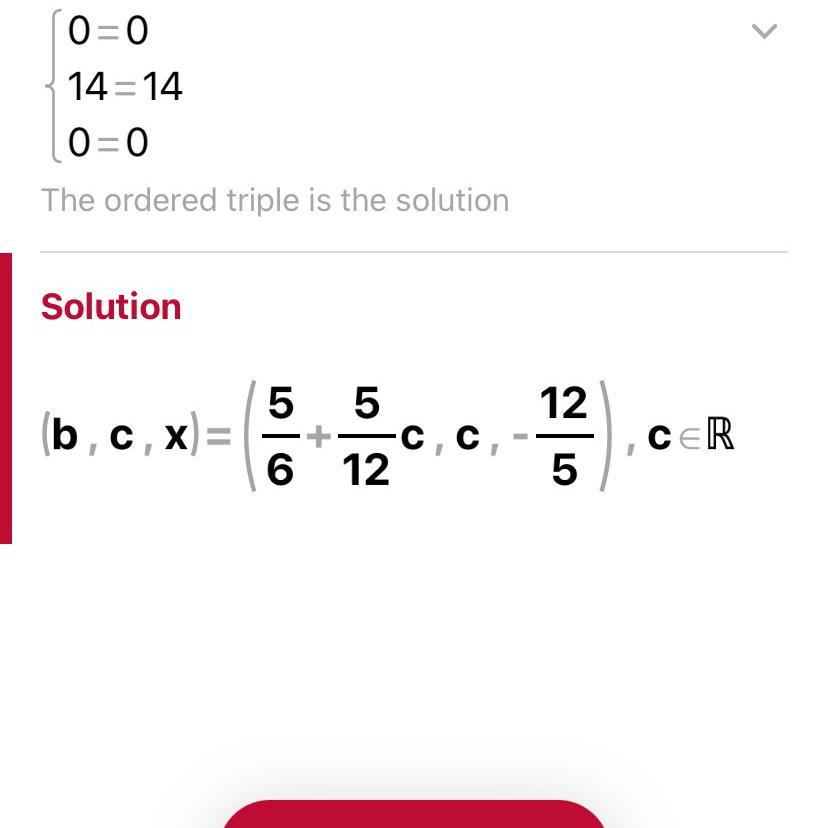The width and height of the screenshot is (828, 828).
Task: Tap the red button at the bottom
Action: tap(414, 815)
